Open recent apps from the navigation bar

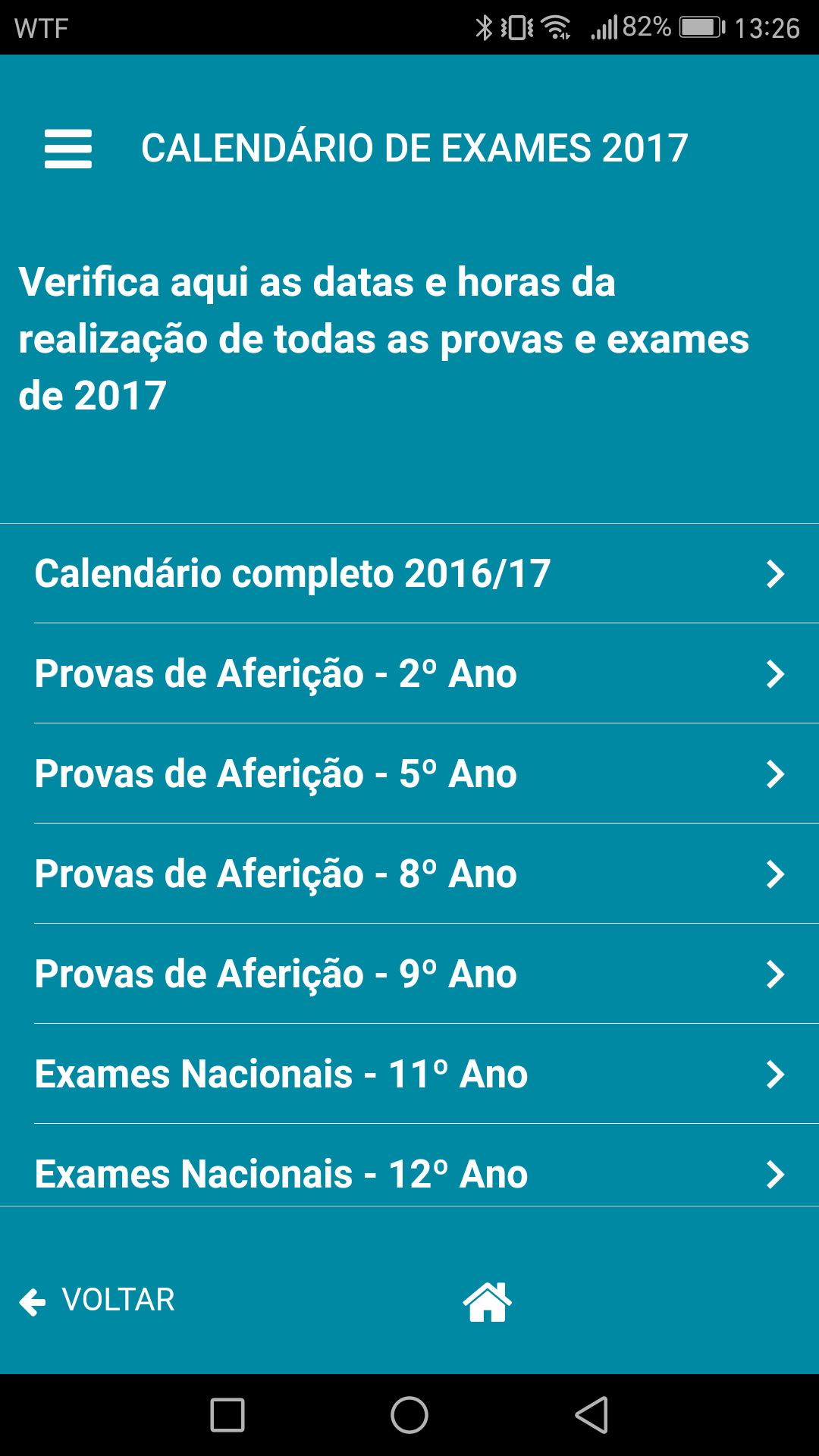pos(227,1415)
